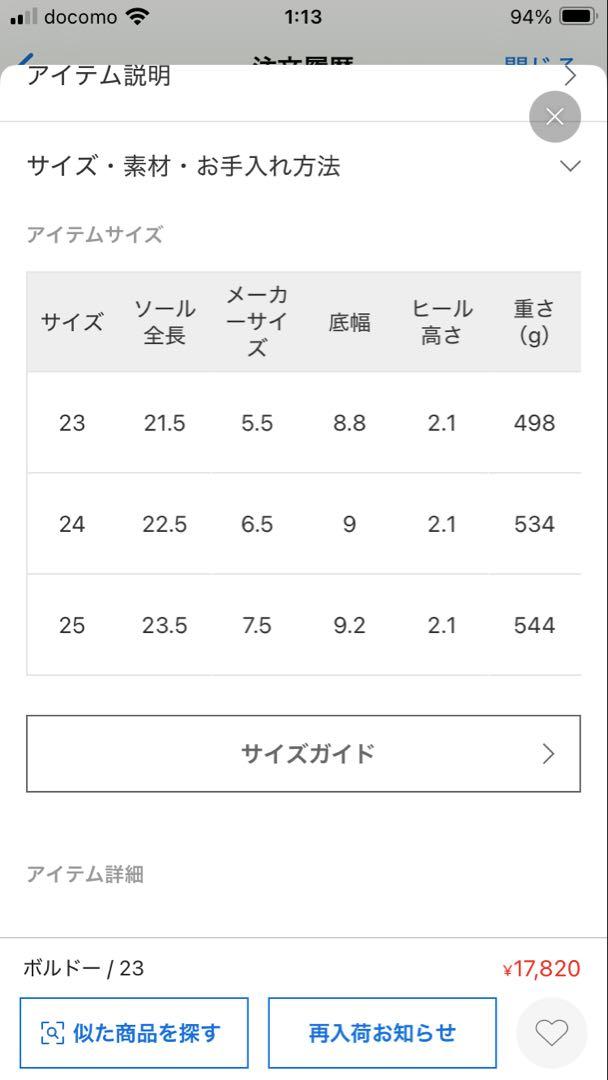This screenshot has height=1080, width=608.
Task: Close the item details sheet
Action: [x=554, y=116]
